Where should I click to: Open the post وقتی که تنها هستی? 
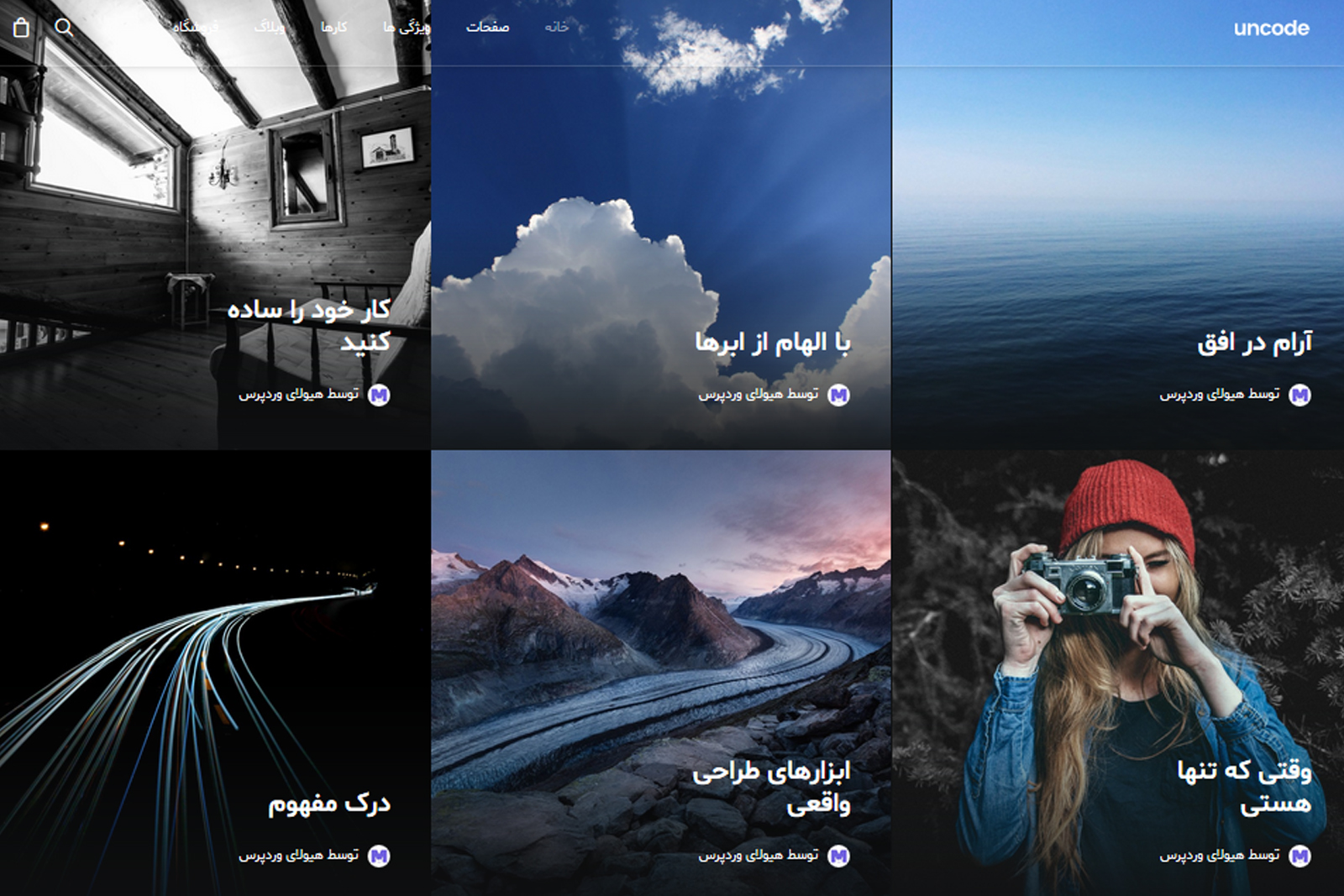click(1243, 786)
